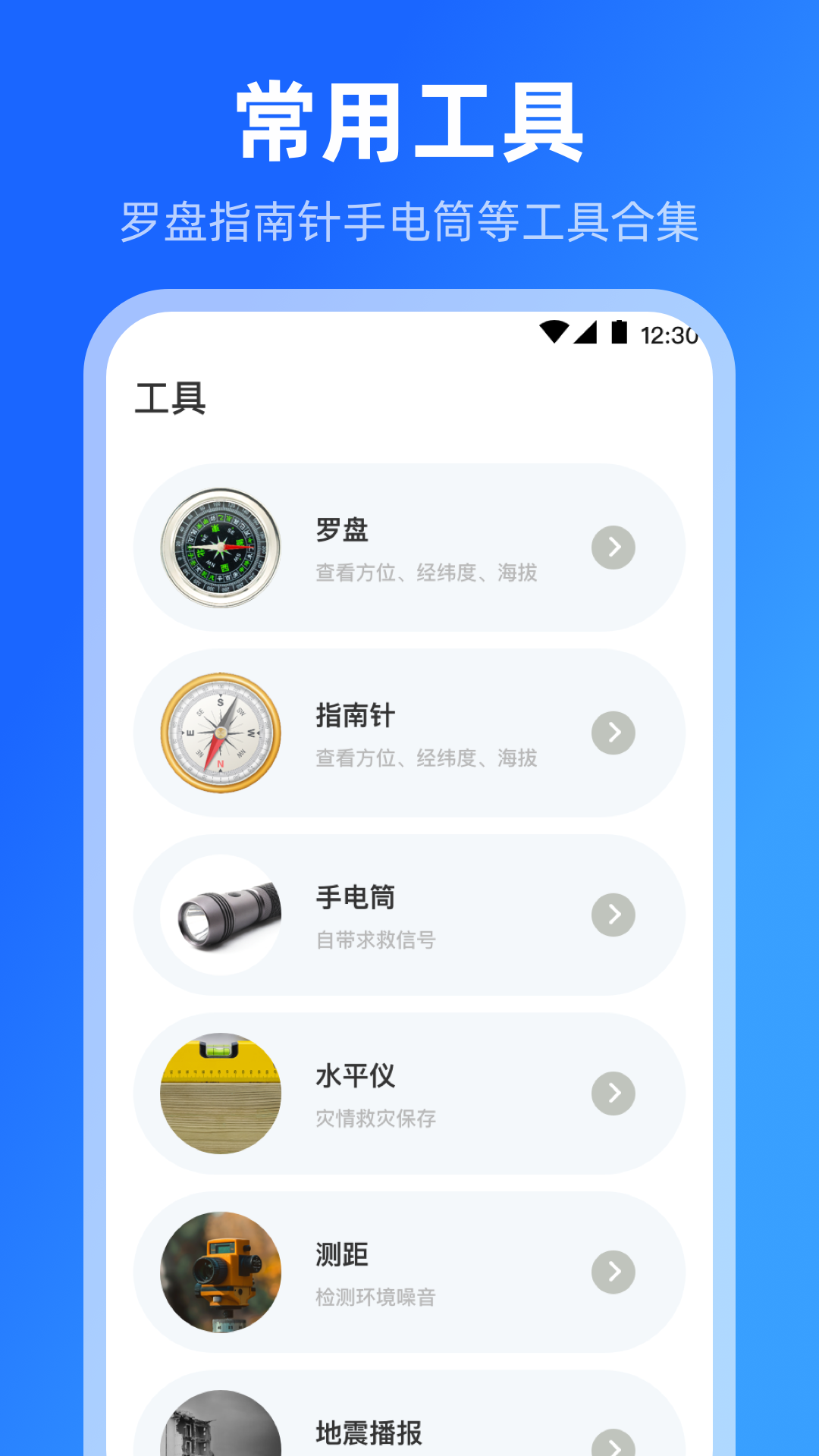
Task: Select the 指南针 list item
Action: pos(409,733)
